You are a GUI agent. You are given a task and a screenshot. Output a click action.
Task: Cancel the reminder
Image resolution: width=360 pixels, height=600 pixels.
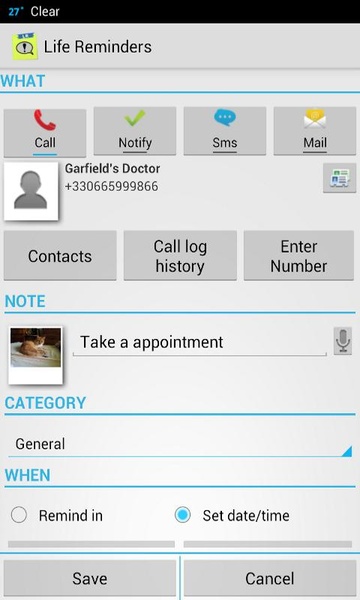[x=270, y=578]
